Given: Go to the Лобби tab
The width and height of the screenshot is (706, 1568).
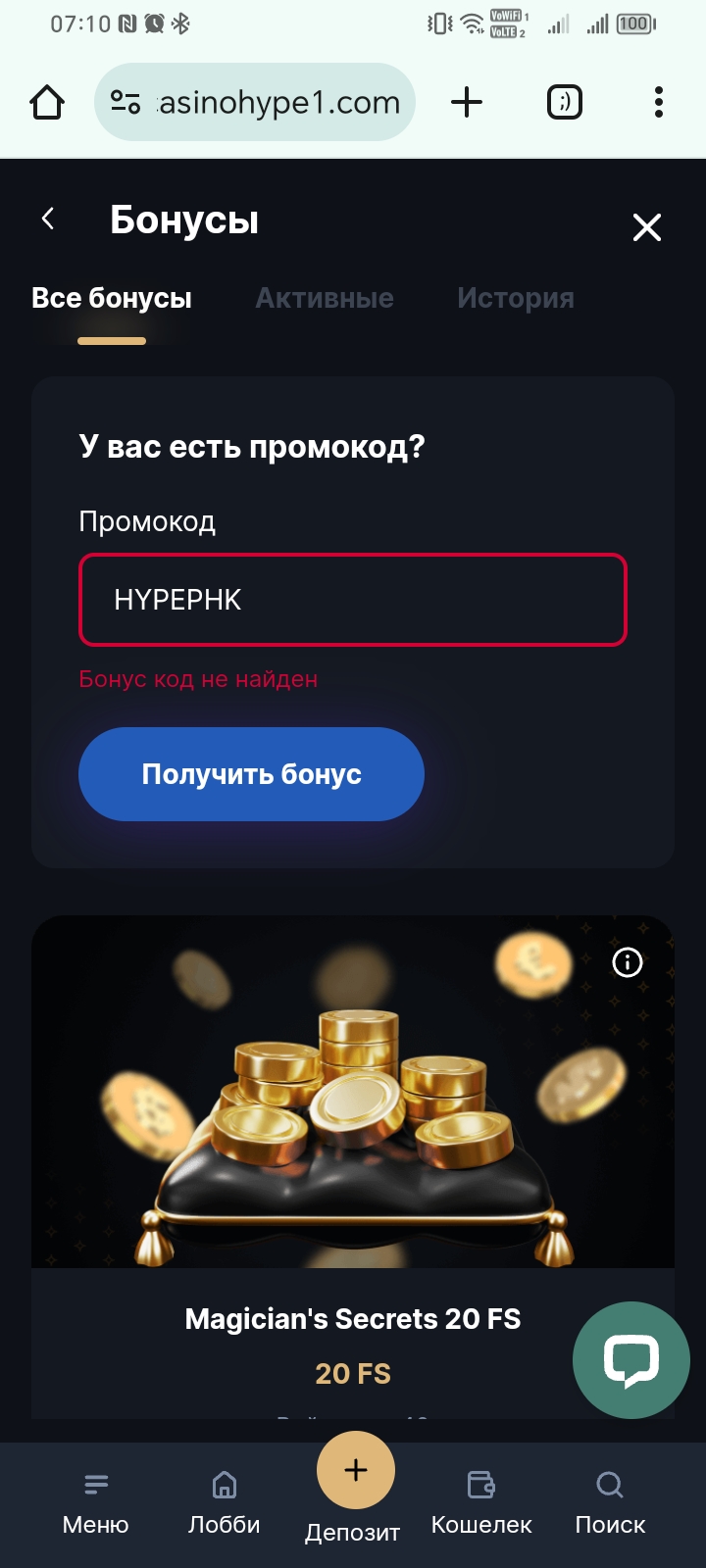Looking at the screenshot, I should (224, 1501).
